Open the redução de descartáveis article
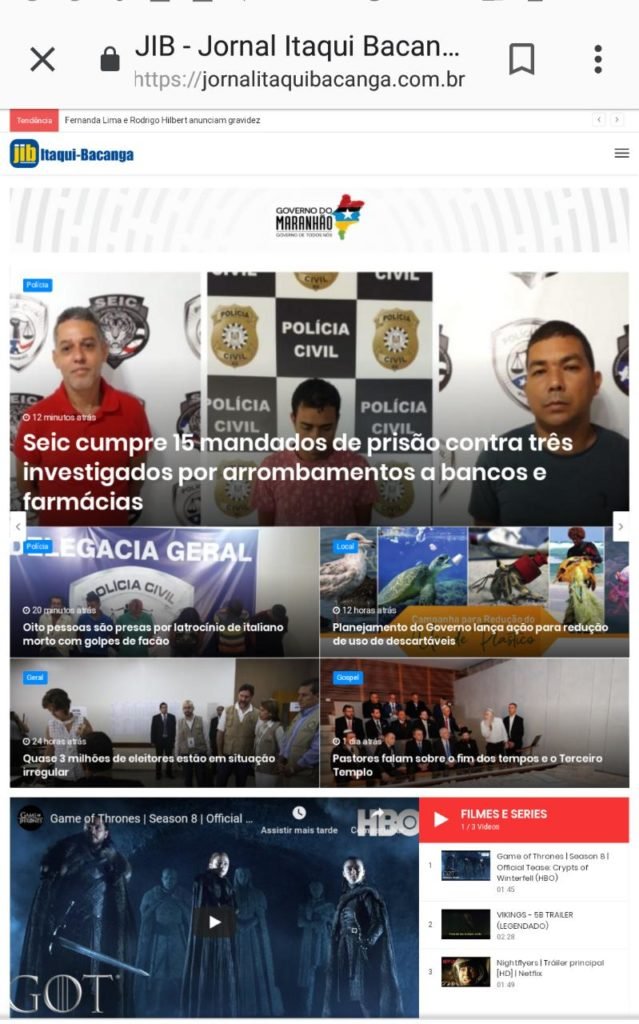 click(470, 633)
